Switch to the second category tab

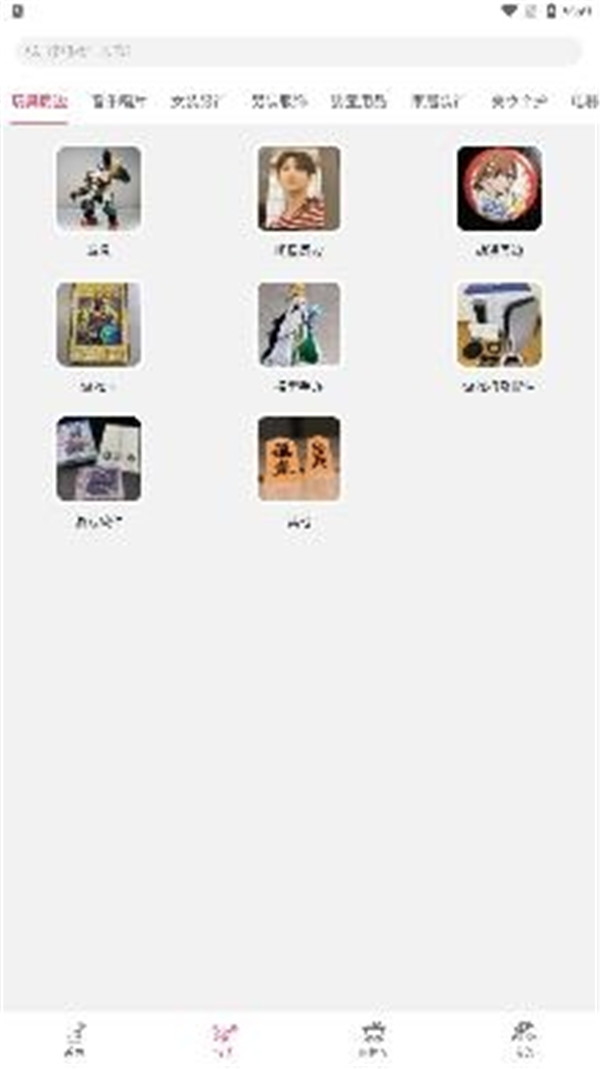(119, 101)
